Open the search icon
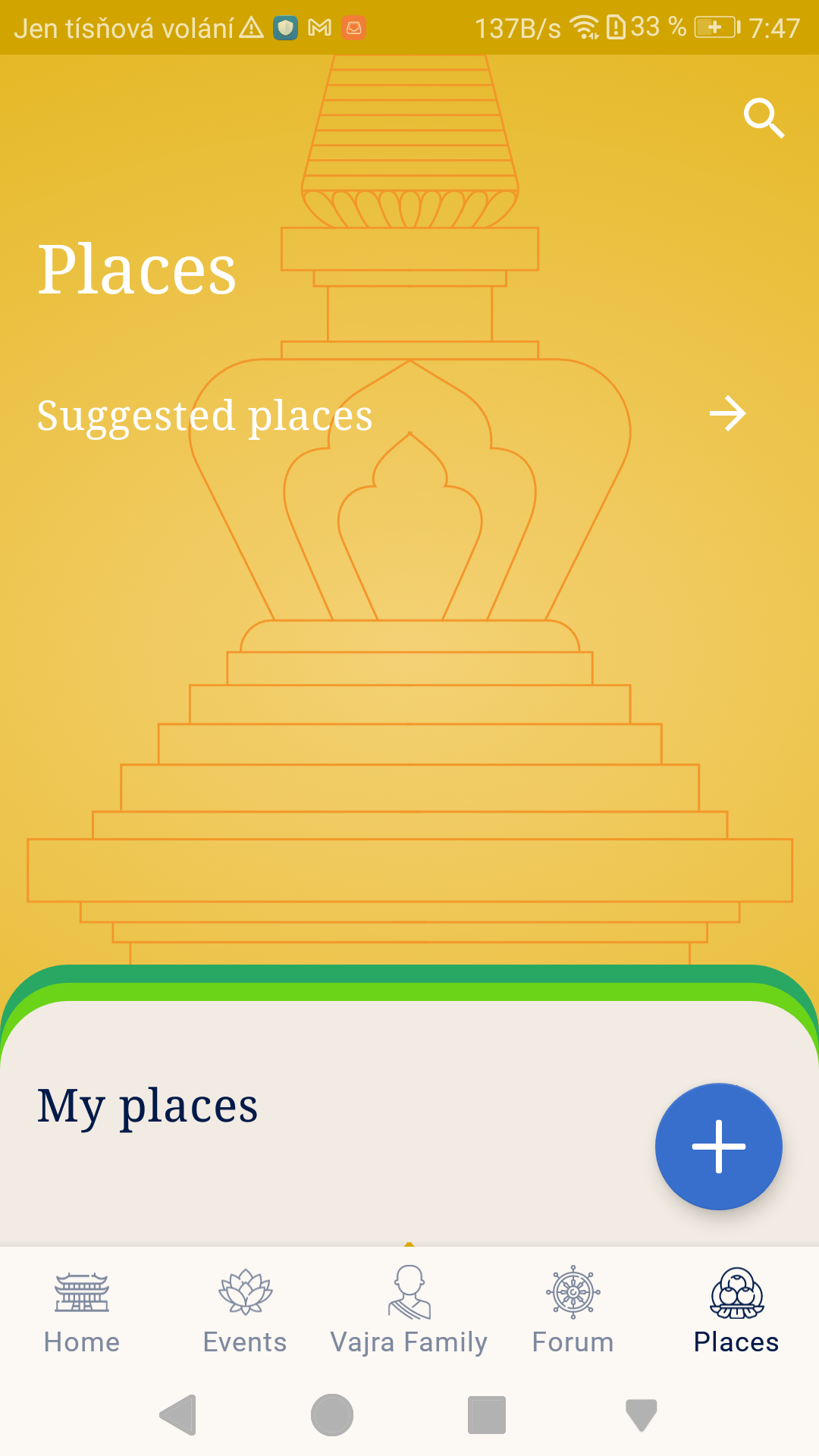 (763, 118)
